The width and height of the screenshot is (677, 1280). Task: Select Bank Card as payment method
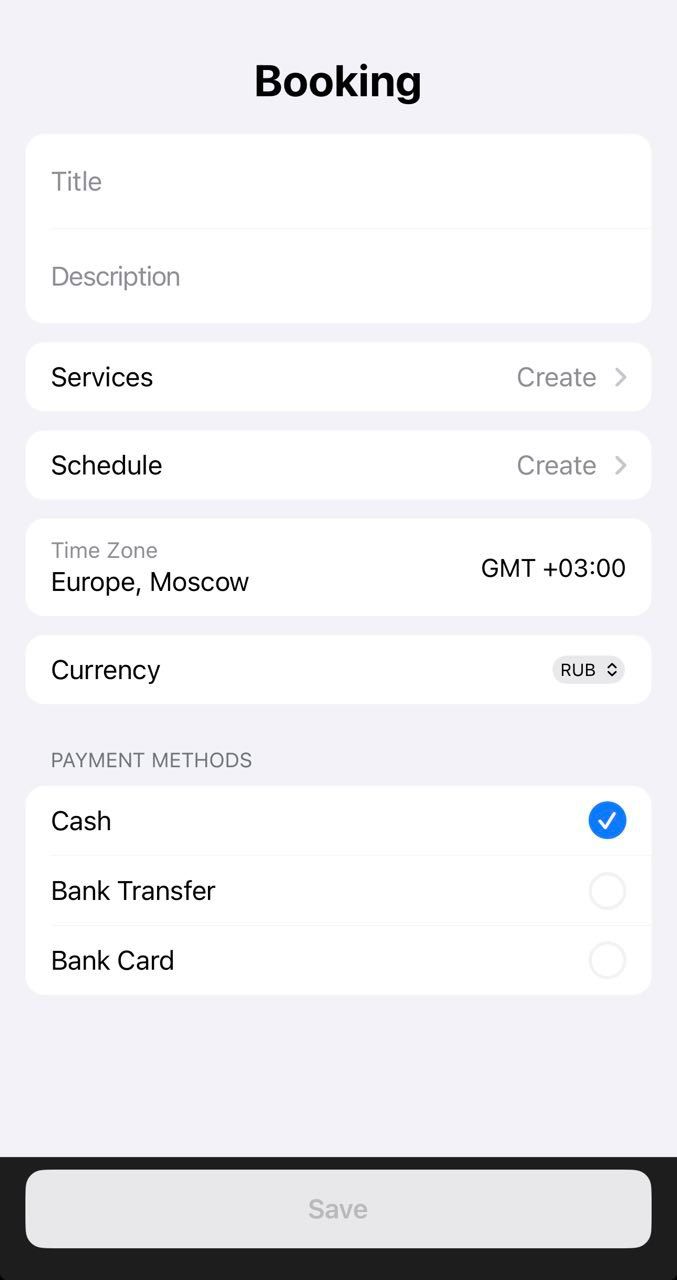pos(607,961)
